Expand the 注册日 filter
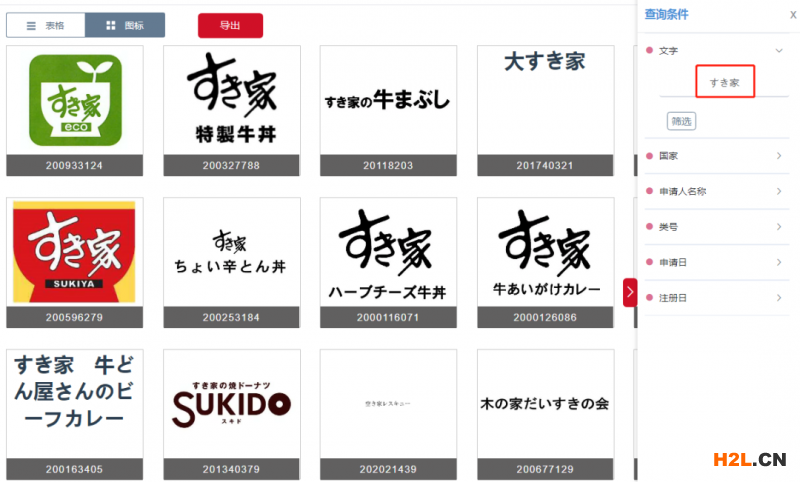Image resolution: width=800 pixels, height=482 pixels. 779,298
